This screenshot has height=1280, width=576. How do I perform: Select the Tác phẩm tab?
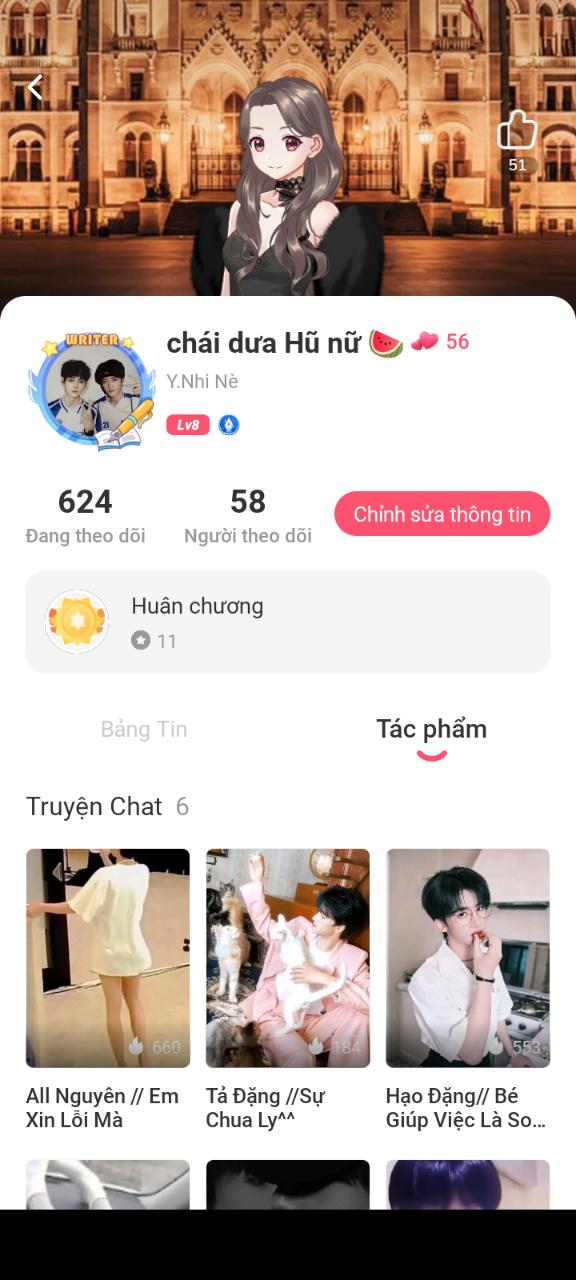coord(431,729)
